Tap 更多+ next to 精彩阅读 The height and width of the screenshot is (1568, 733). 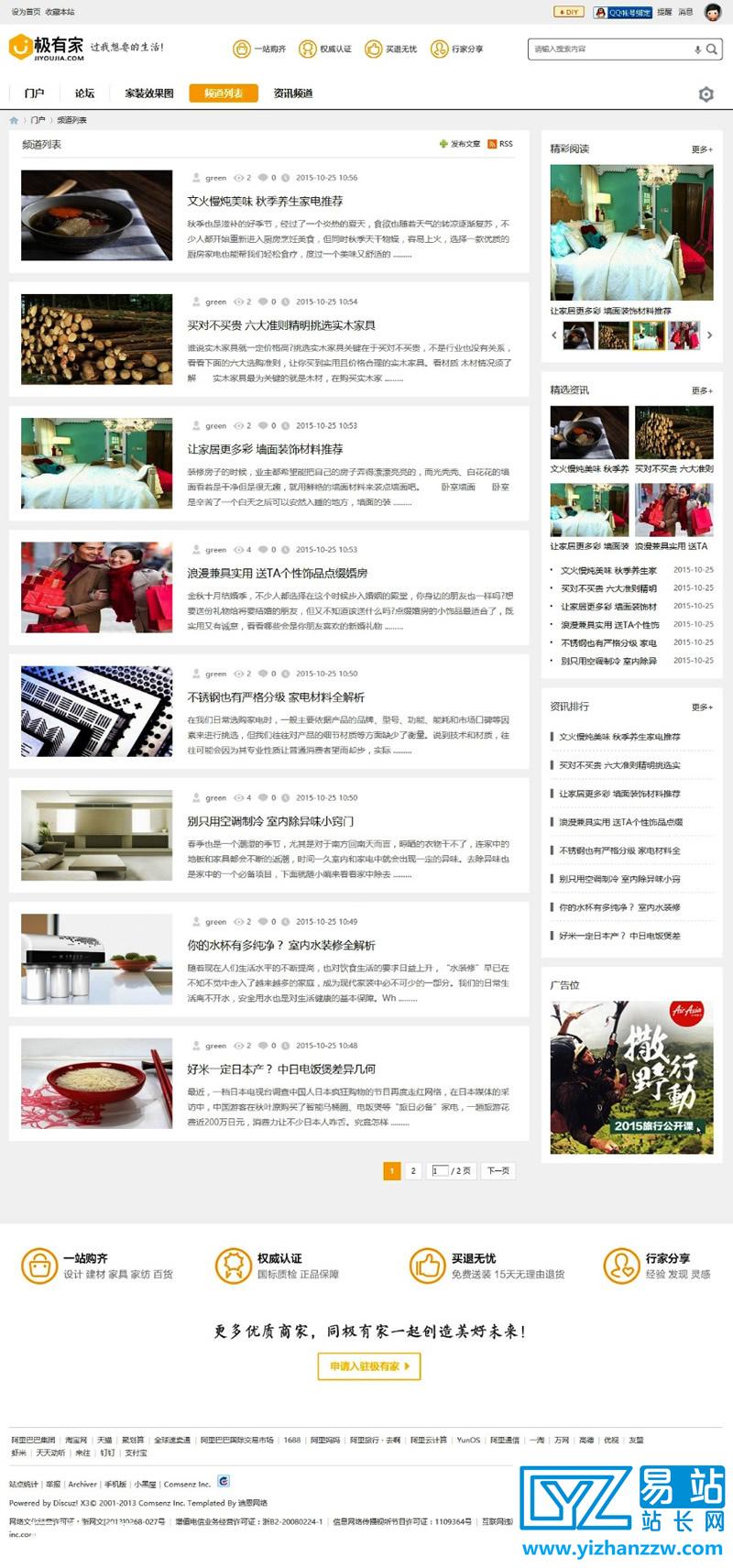[x=702, y=149]
